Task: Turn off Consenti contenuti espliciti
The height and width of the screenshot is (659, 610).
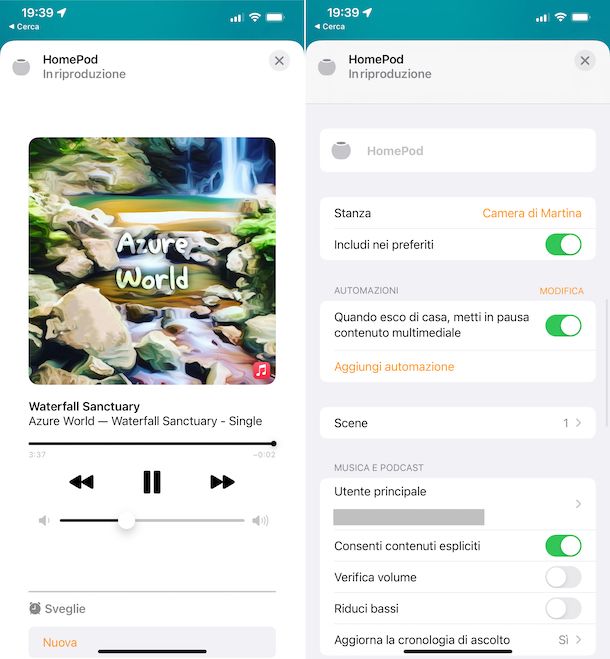Action: point(563,546)
